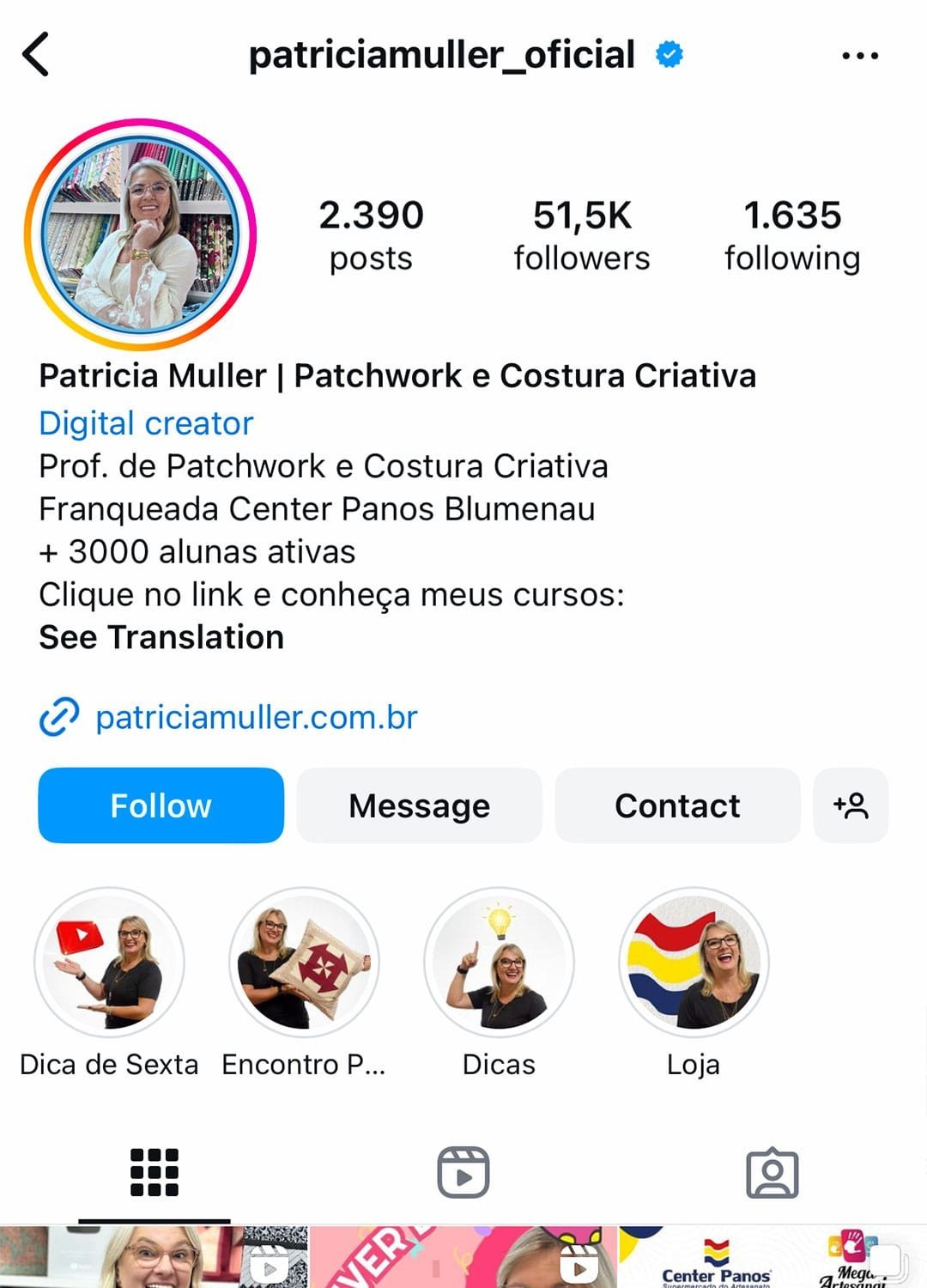Image resolution: width=927 pixels, height=1288 pixels.
Task: Open the Center Panos post thumbnail
Action: pyautogui.click(x=772, y=1259)
